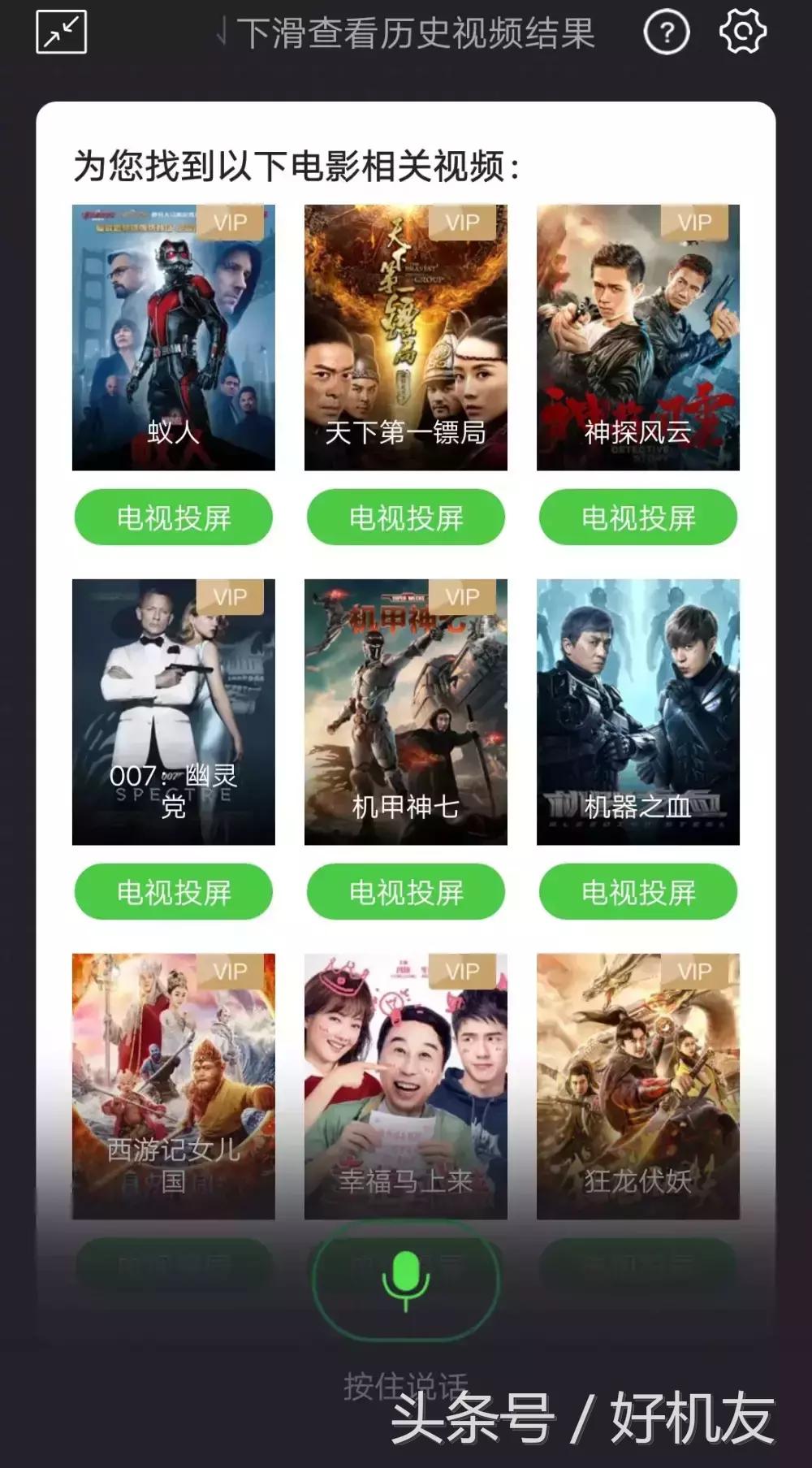The width and height of the screenshot is (812, 1468).
Task: Click the VIP badge on 007幽灵党 poster
Action: pos(230,595)
